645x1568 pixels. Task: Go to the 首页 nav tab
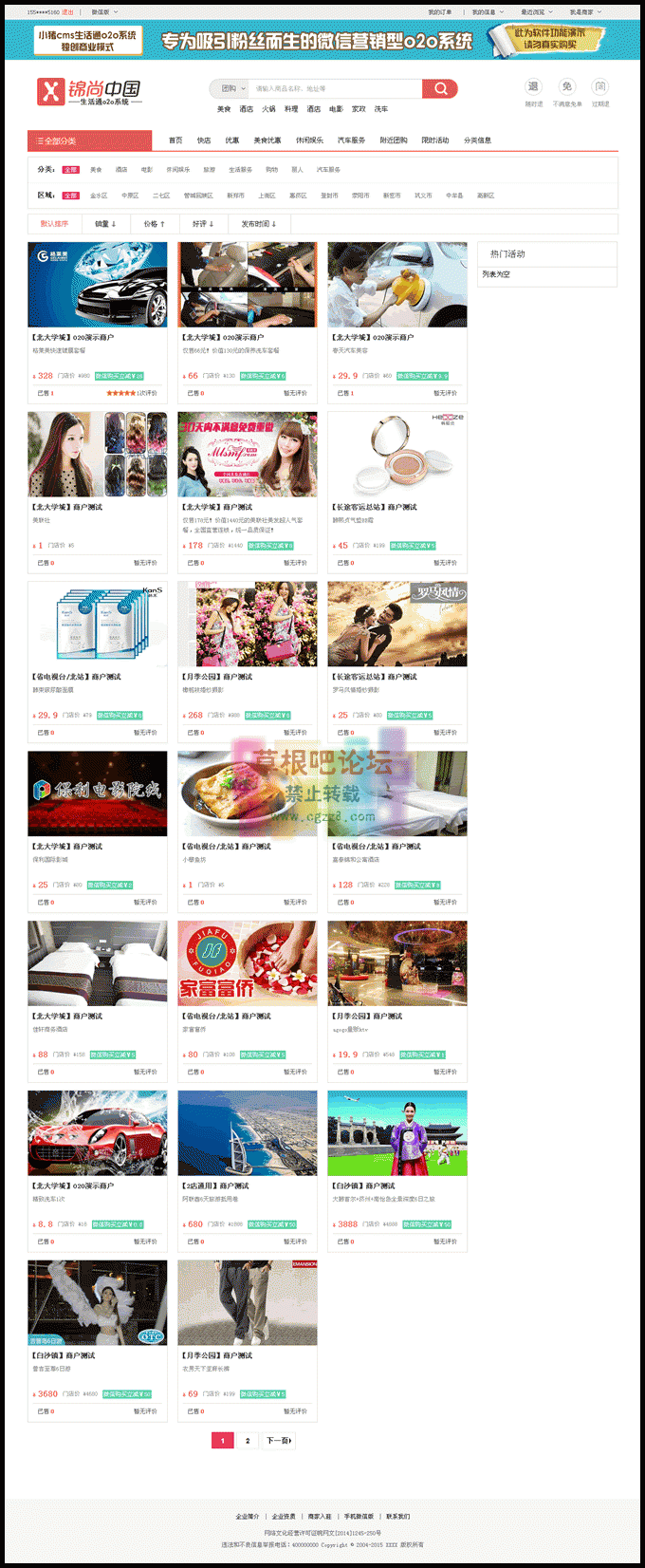tap(175, 140)
